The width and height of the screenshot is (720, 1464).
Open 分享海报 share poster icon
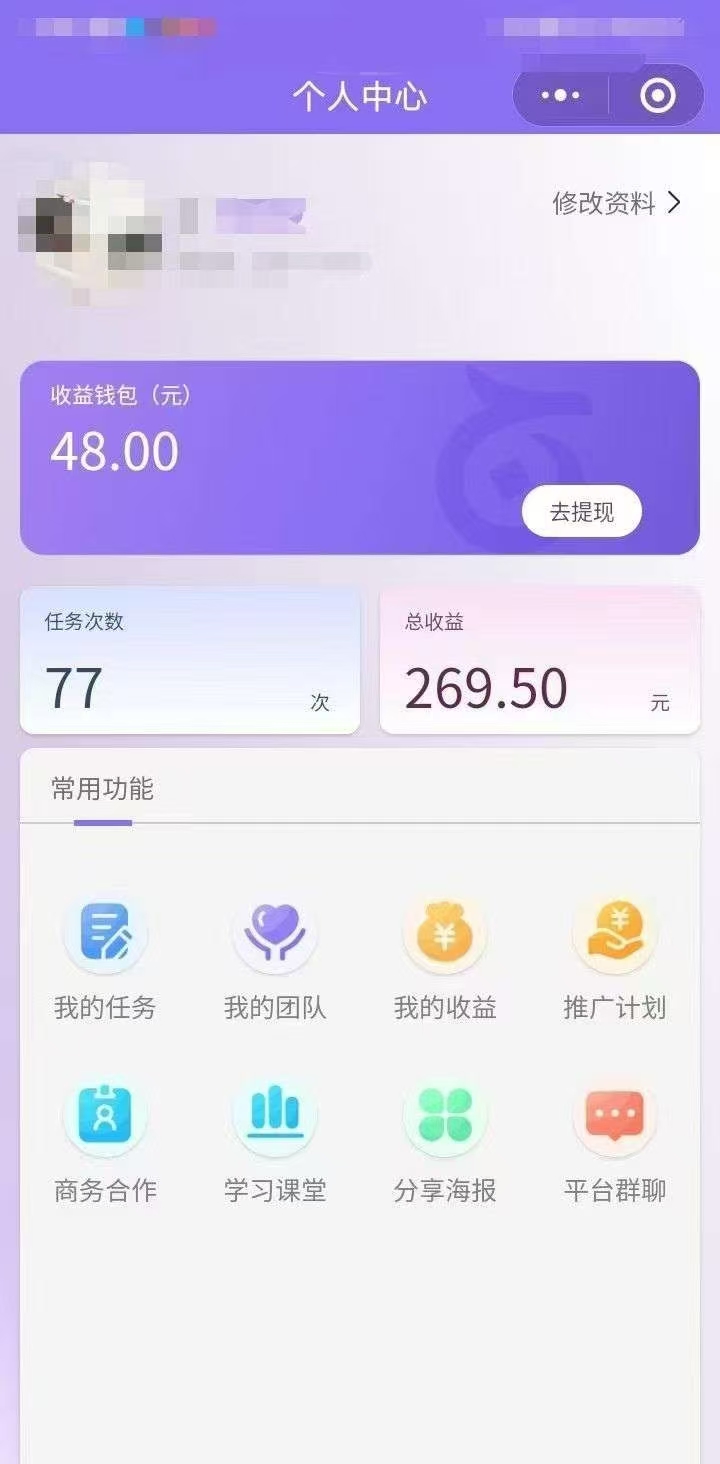[445, 1113]
